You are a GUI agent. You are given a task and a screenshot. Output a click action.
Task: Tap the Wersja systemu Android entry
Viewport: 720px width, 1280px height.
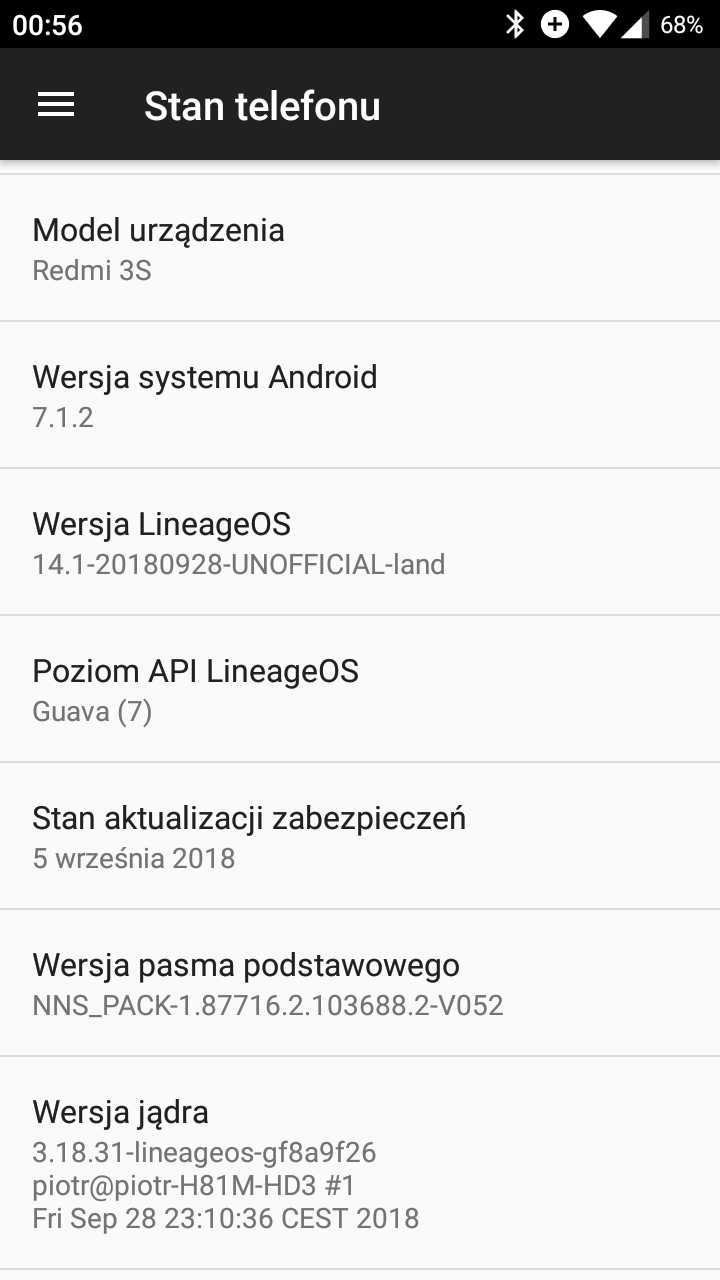point(360,394)
